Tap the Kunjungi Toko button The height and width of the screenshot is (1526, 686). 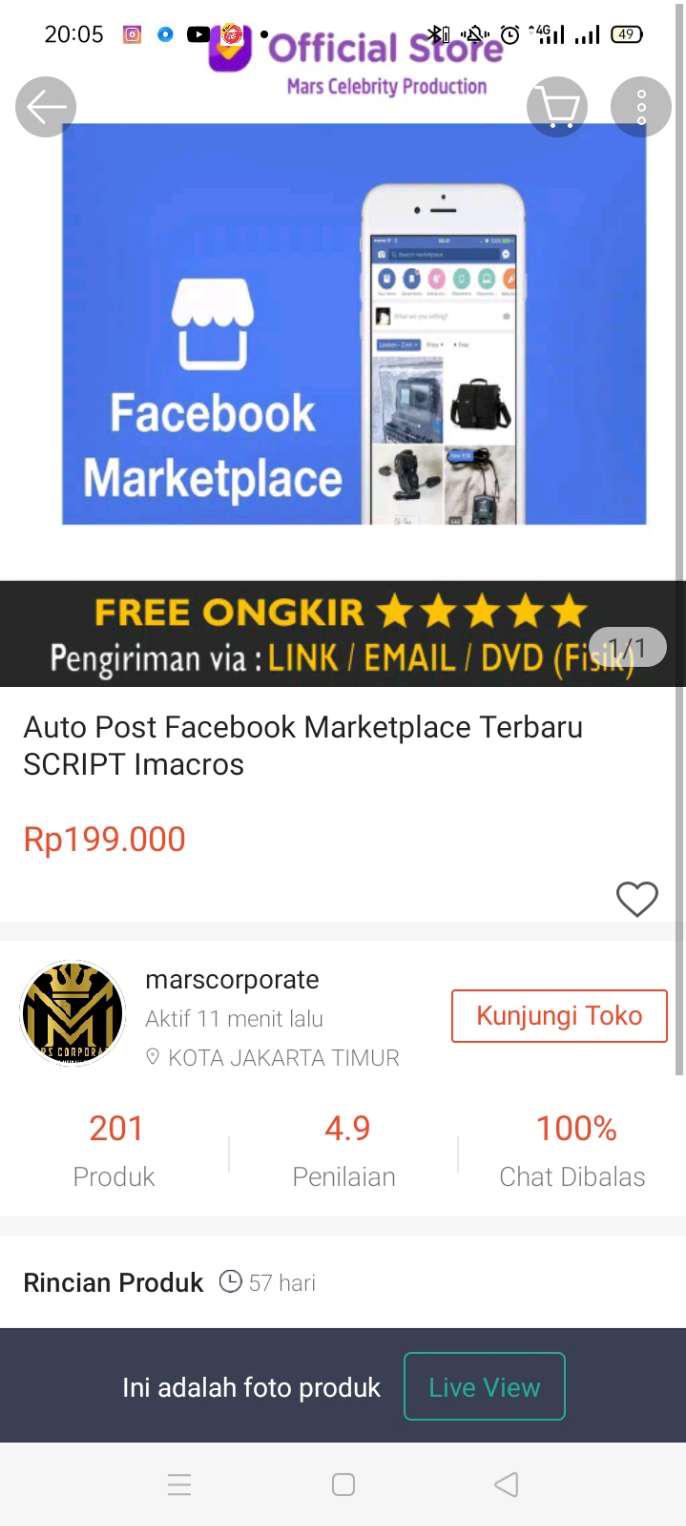(x=559, y=1016)
